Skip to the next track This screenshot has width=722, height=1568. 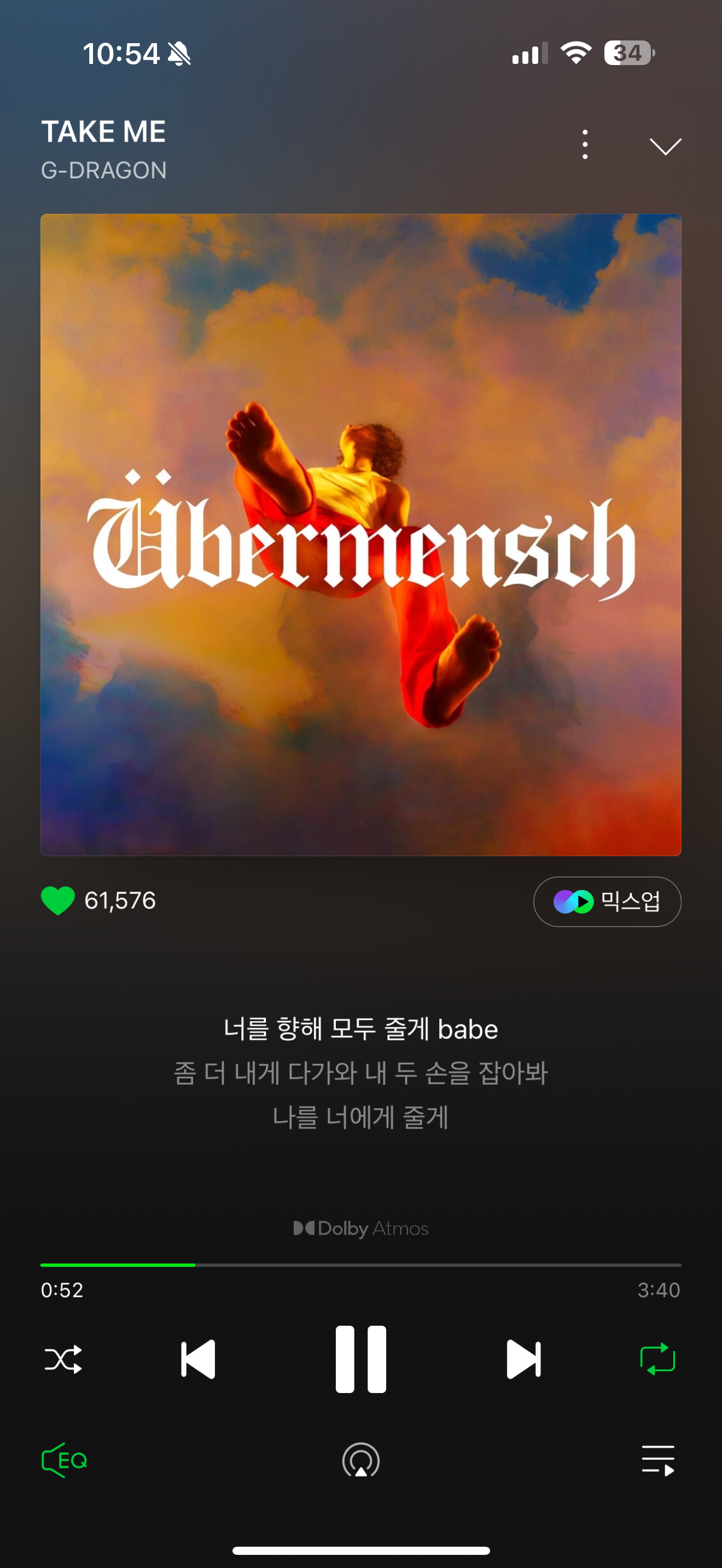(523, 1359)
